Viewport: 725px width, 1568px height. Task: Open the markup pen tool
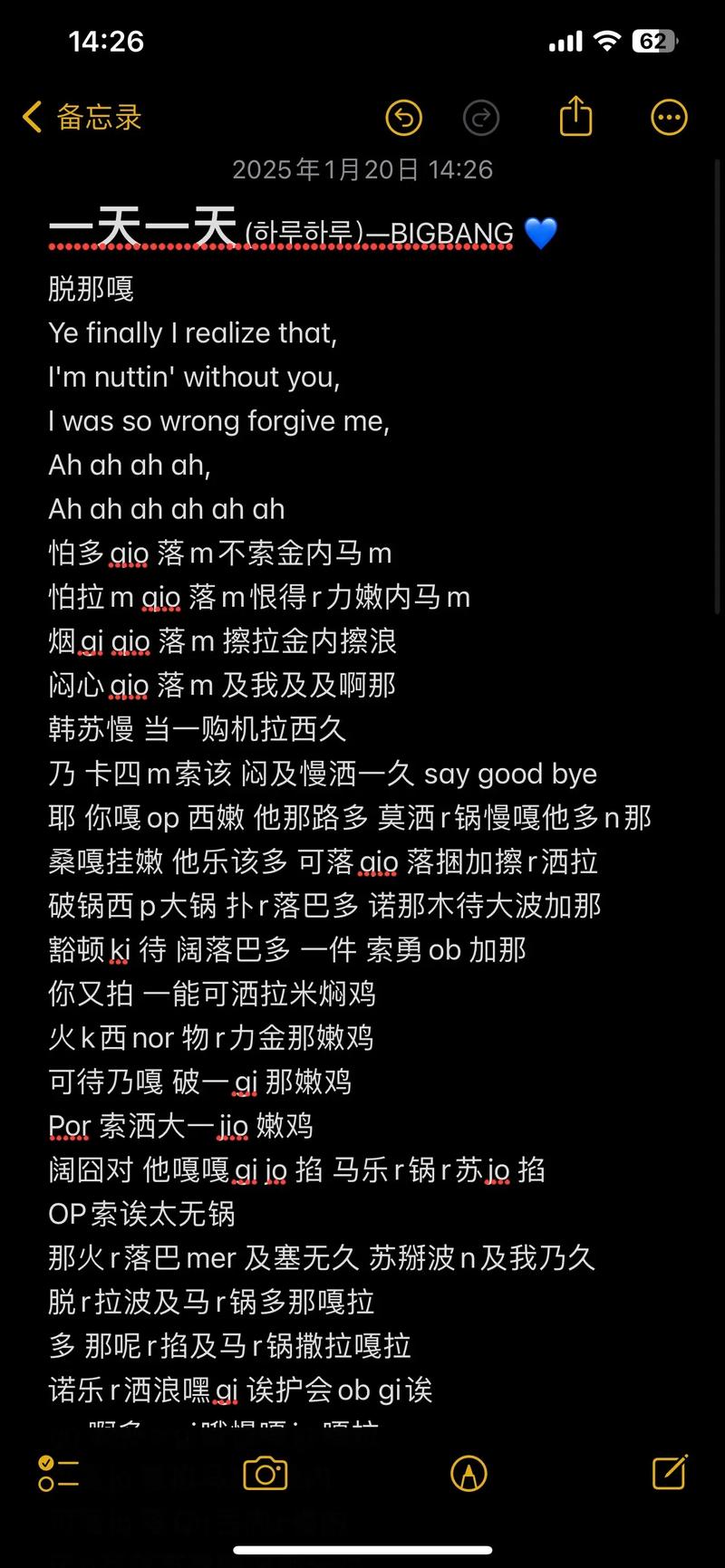[469, 1474]
